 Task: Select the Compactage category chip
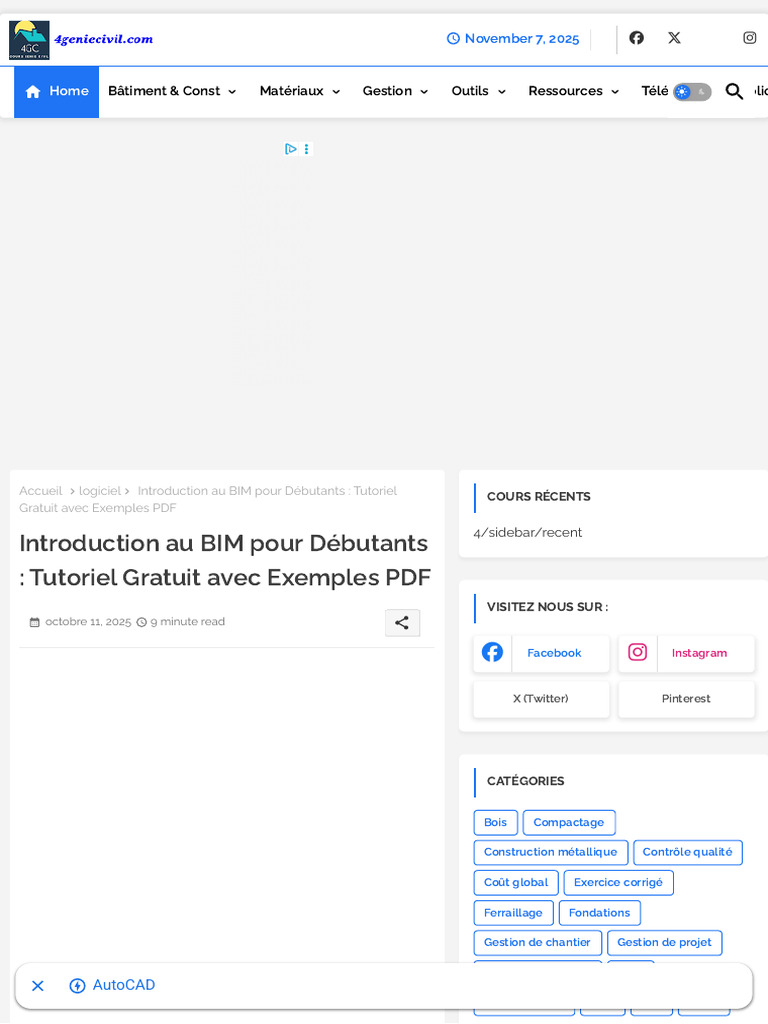click(x=569, y=822)
